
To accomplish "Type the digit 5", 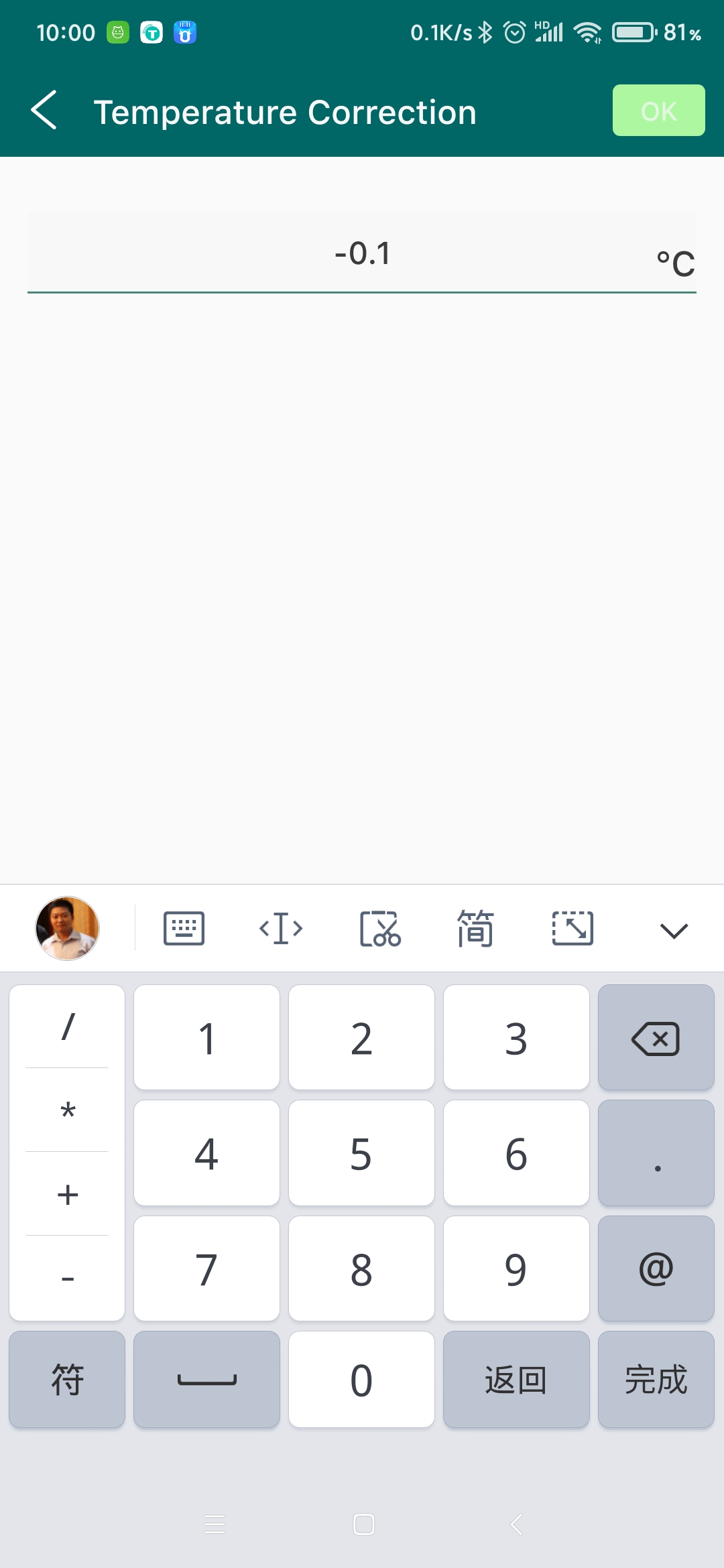I will pos(361,1153).
